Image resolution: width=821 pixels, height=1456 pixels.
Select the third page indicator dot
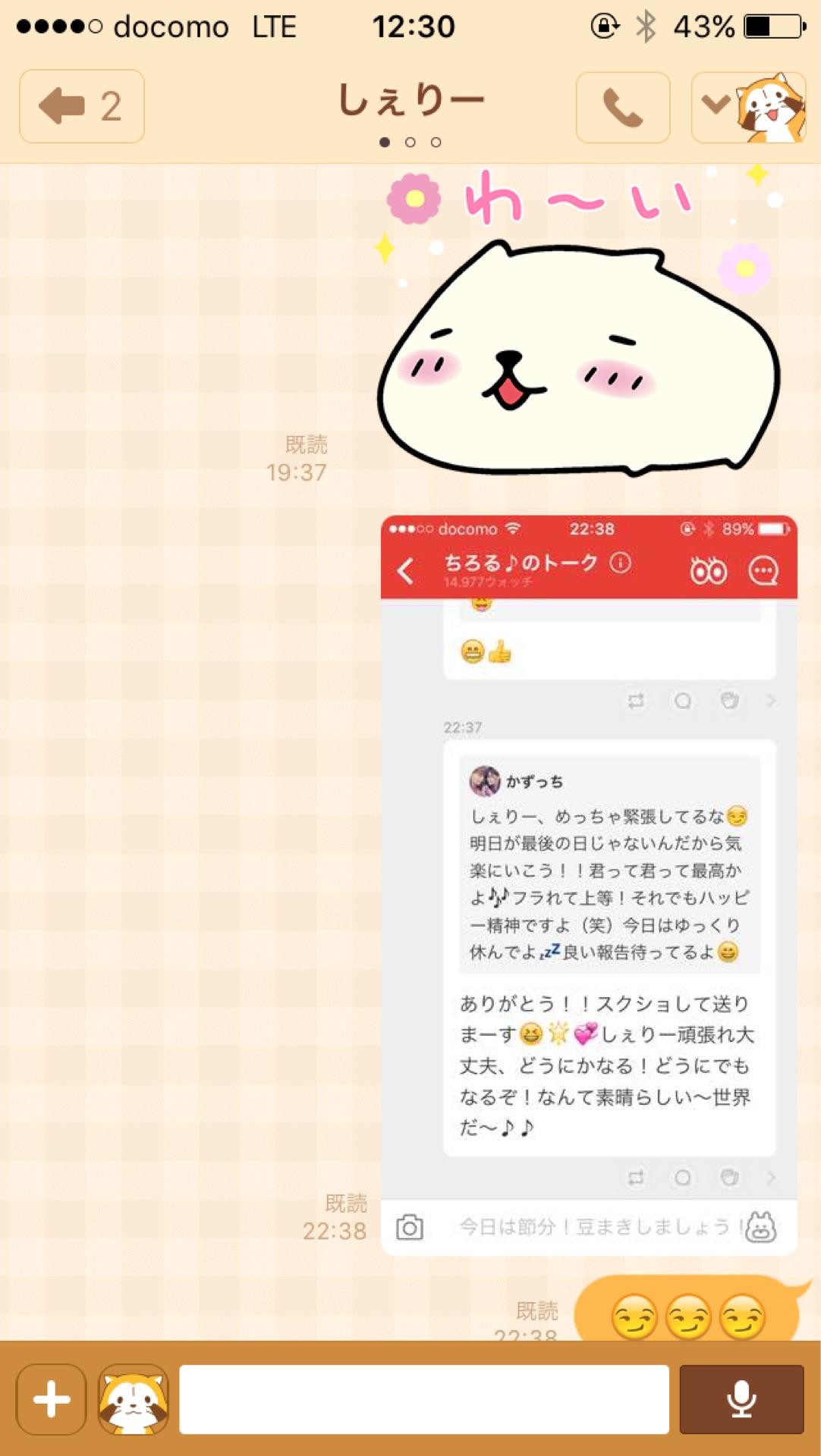pos(435,140)
